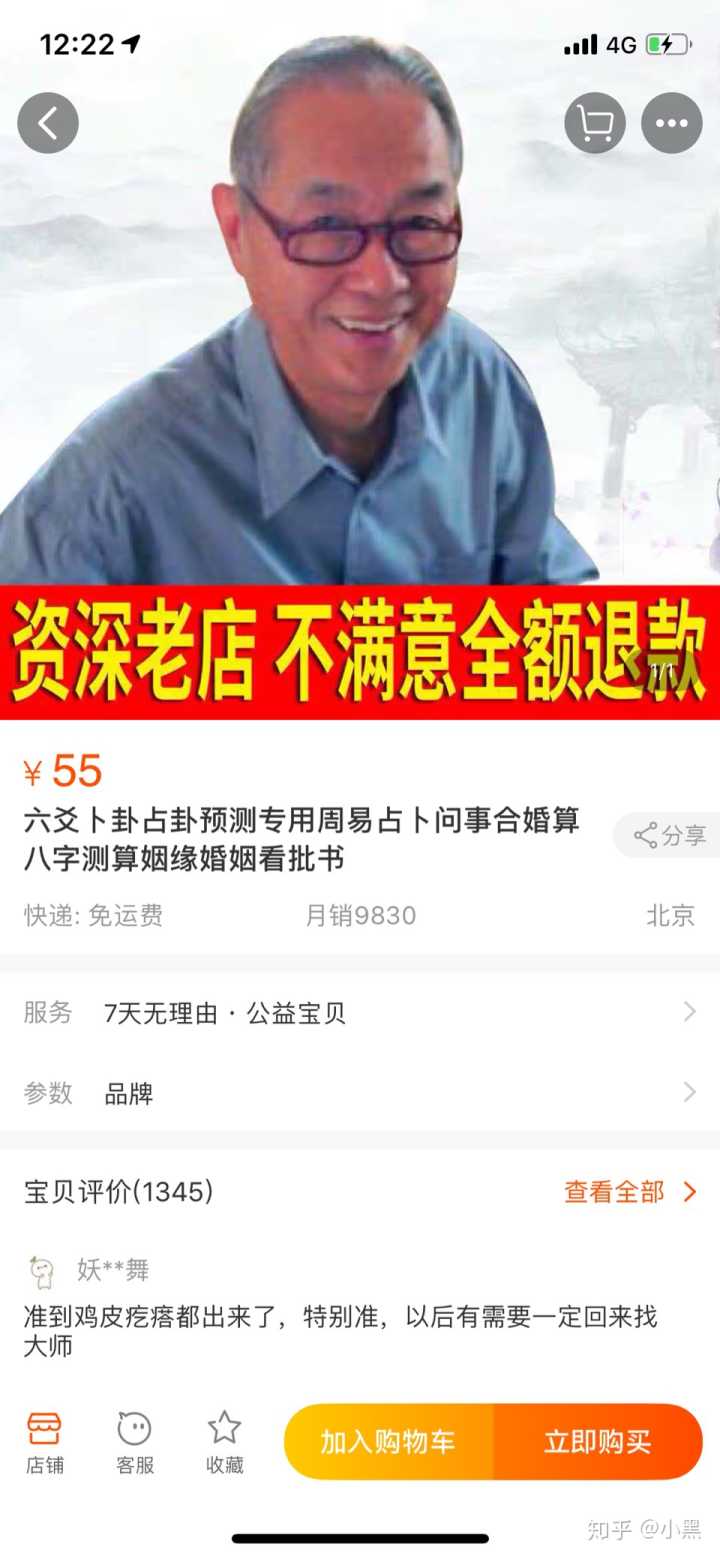720x1559 pixels.
Task: Go back using the arrow icon
Action: click(48, 123)
